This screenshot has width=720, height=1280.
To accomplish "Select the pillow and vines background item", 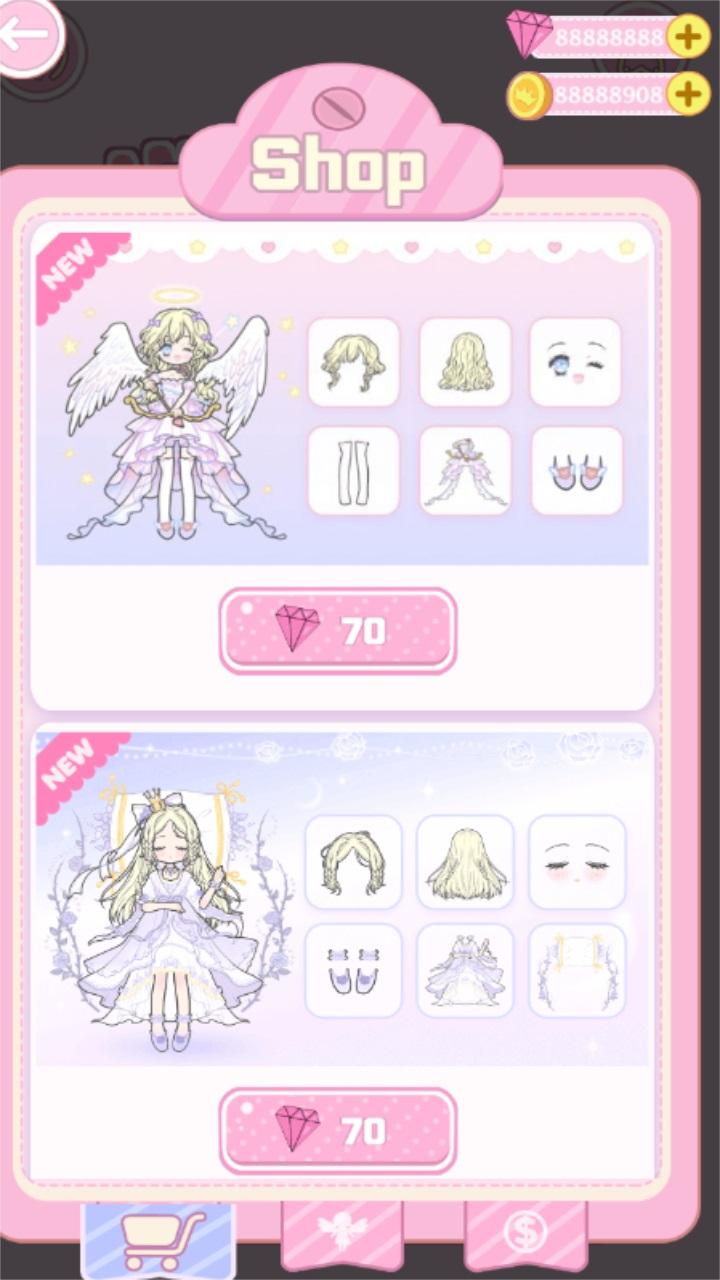I will pyautogui.click(x=577, y=971).
